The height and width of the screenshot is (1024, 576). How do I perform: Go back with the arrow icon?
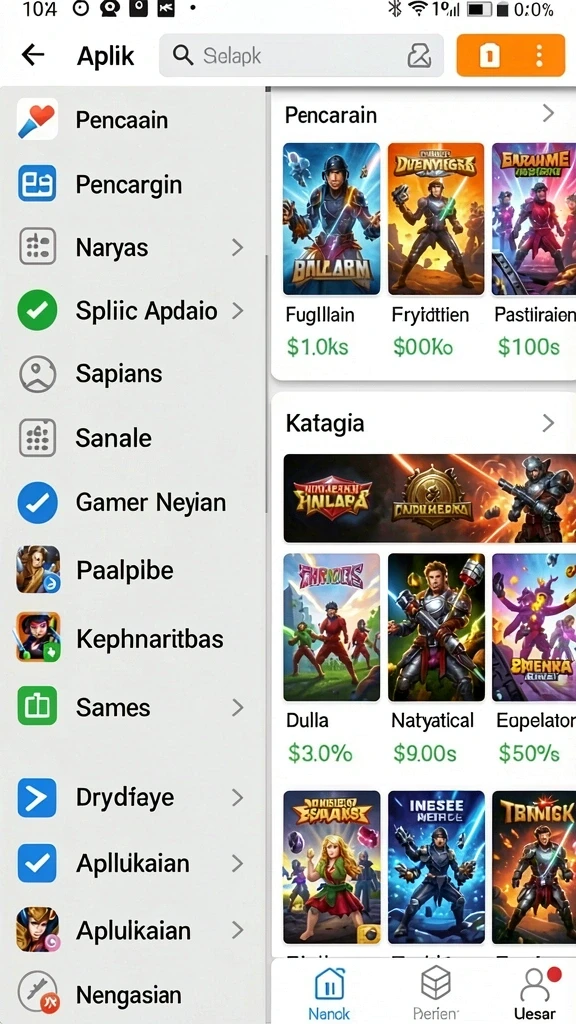33,55
